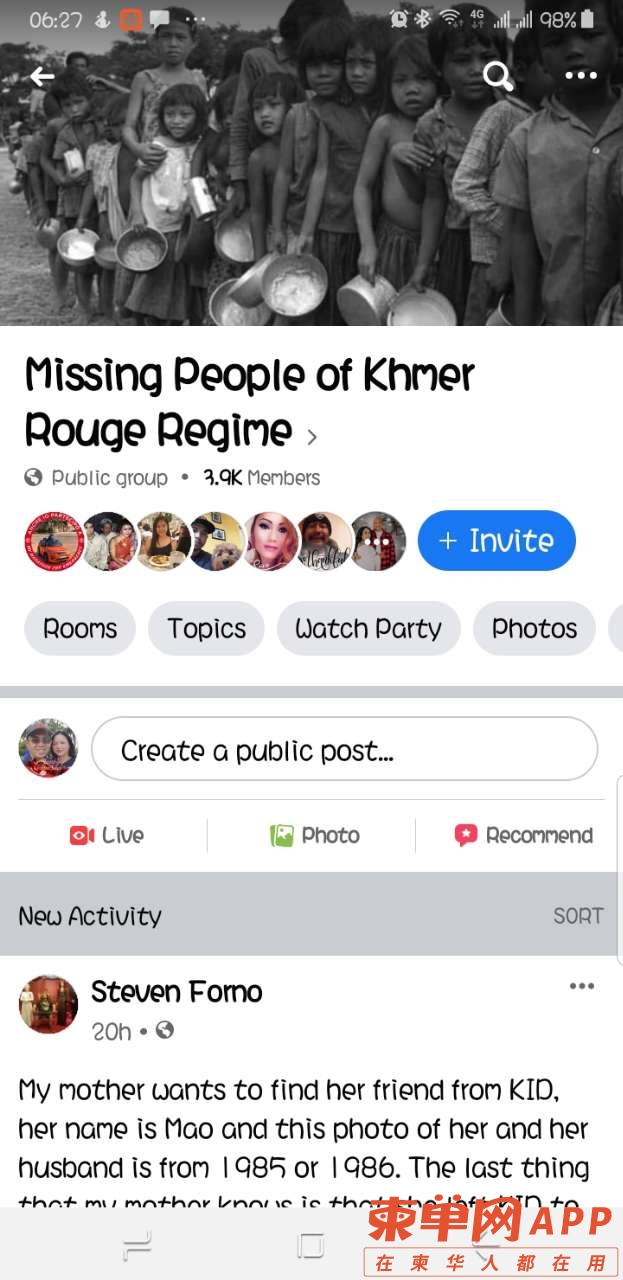Open Steven Forno's profile name

pos(177,992)
